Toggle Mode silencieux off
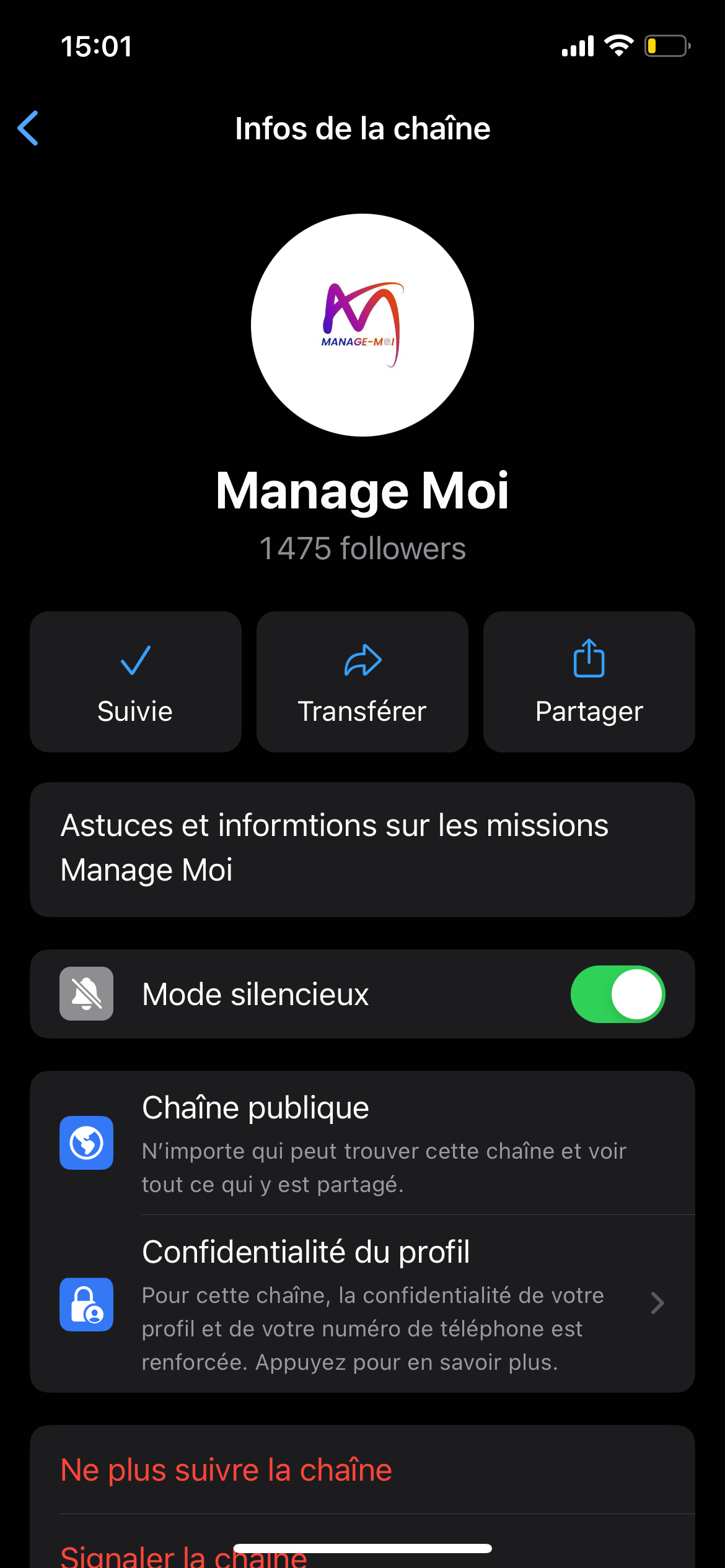 (617, 994)
